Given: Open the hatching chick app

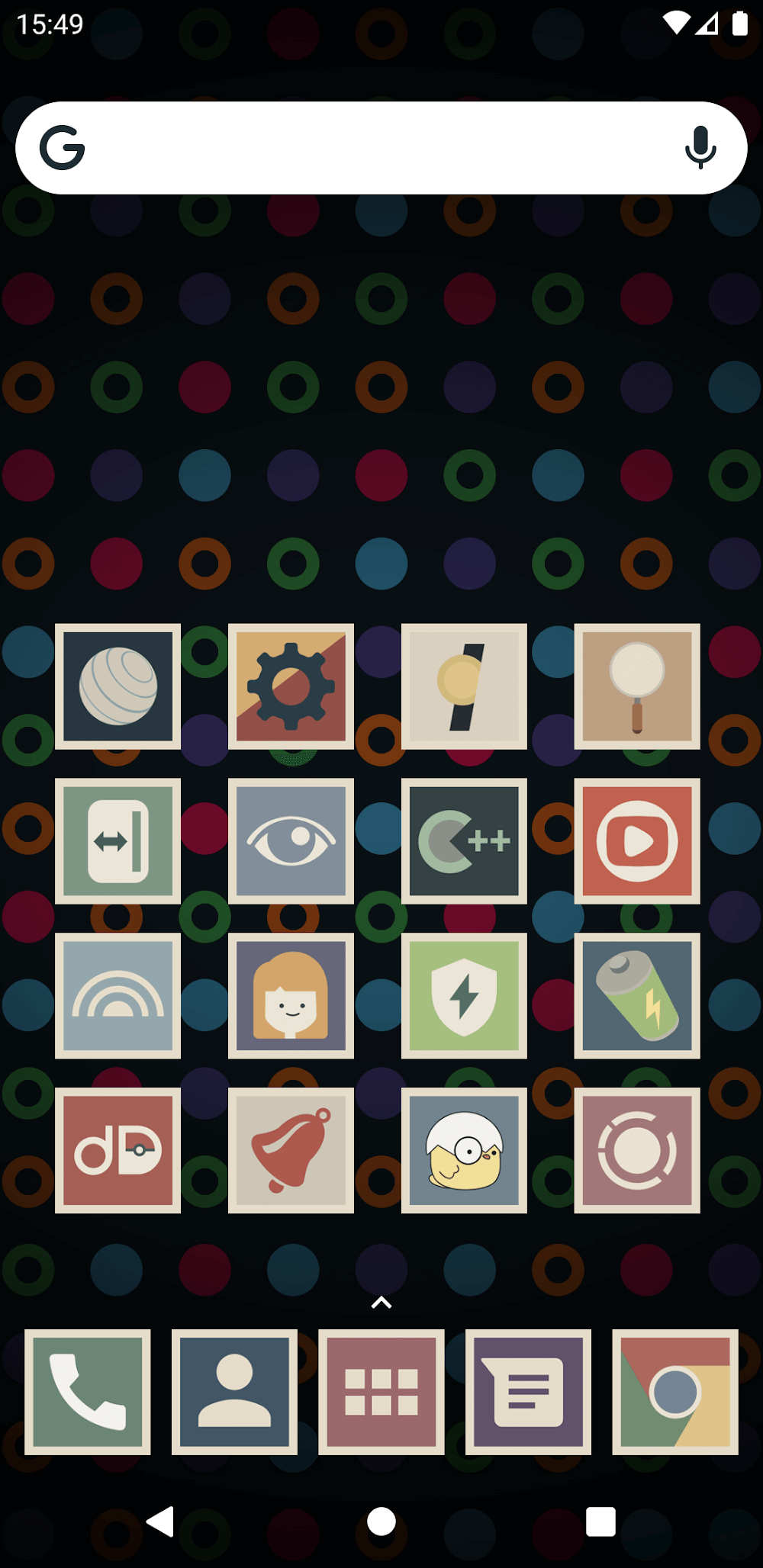Looking at the screenshot, I should pos(464,1150).
